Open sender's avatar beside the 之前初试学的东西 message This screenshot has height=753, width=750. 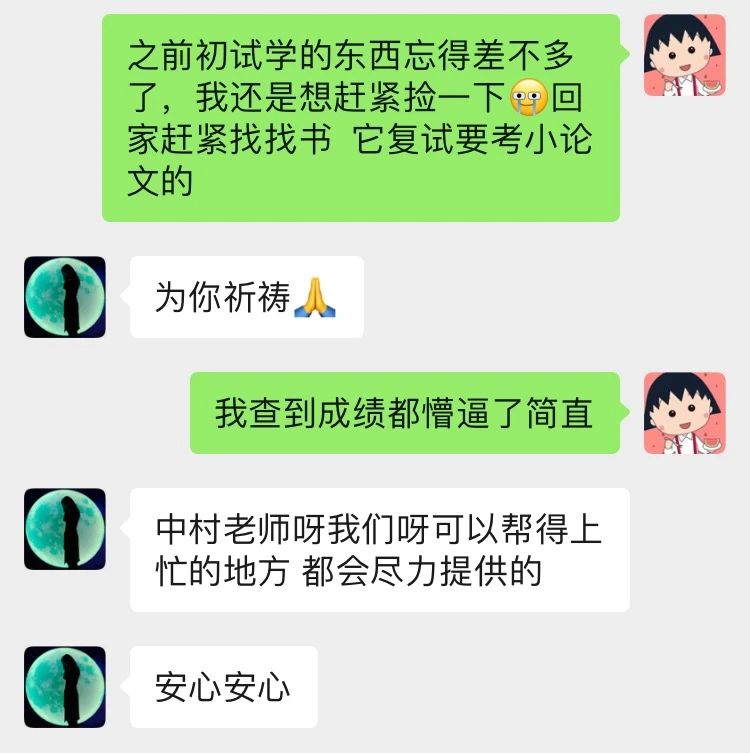tap(684, 55)
